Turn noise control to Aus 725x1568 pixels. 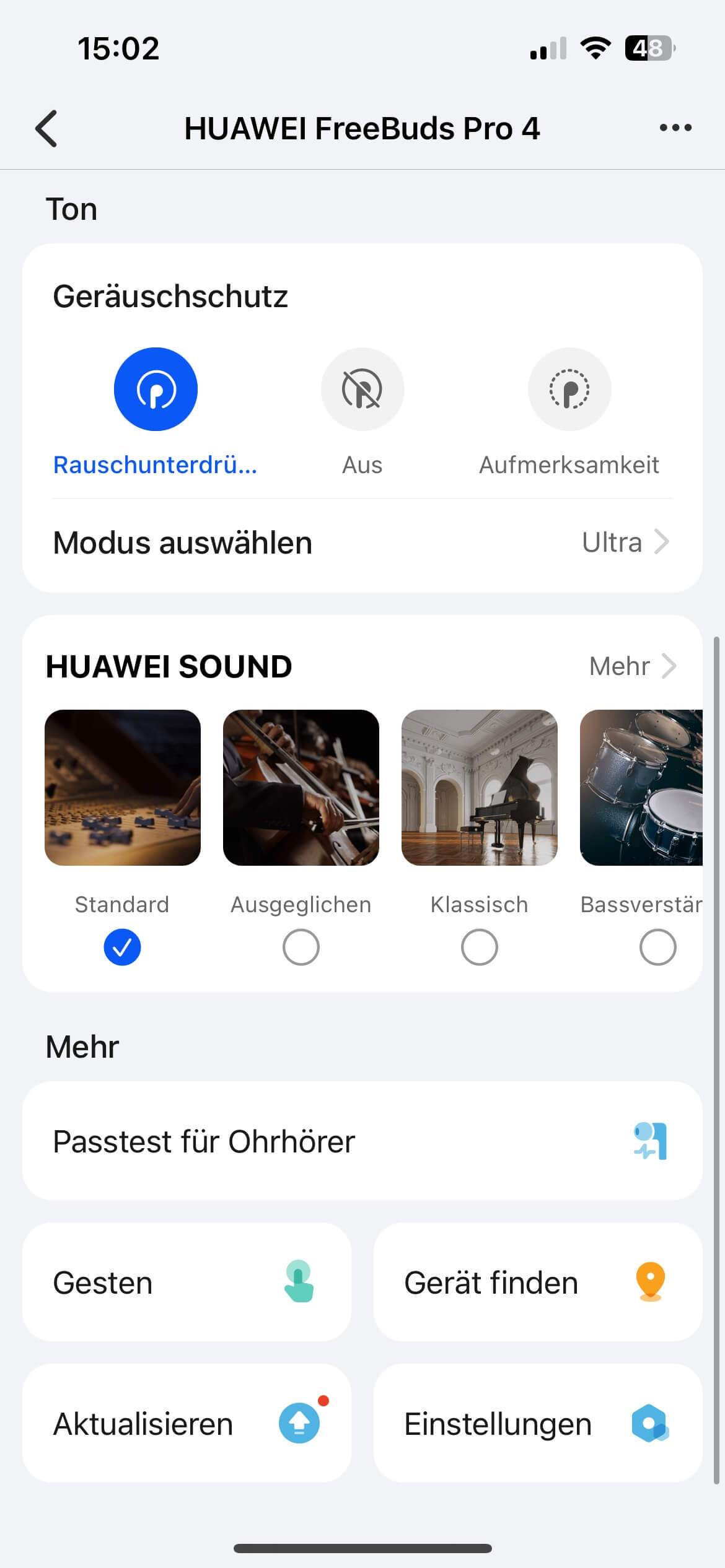(362, 390)
